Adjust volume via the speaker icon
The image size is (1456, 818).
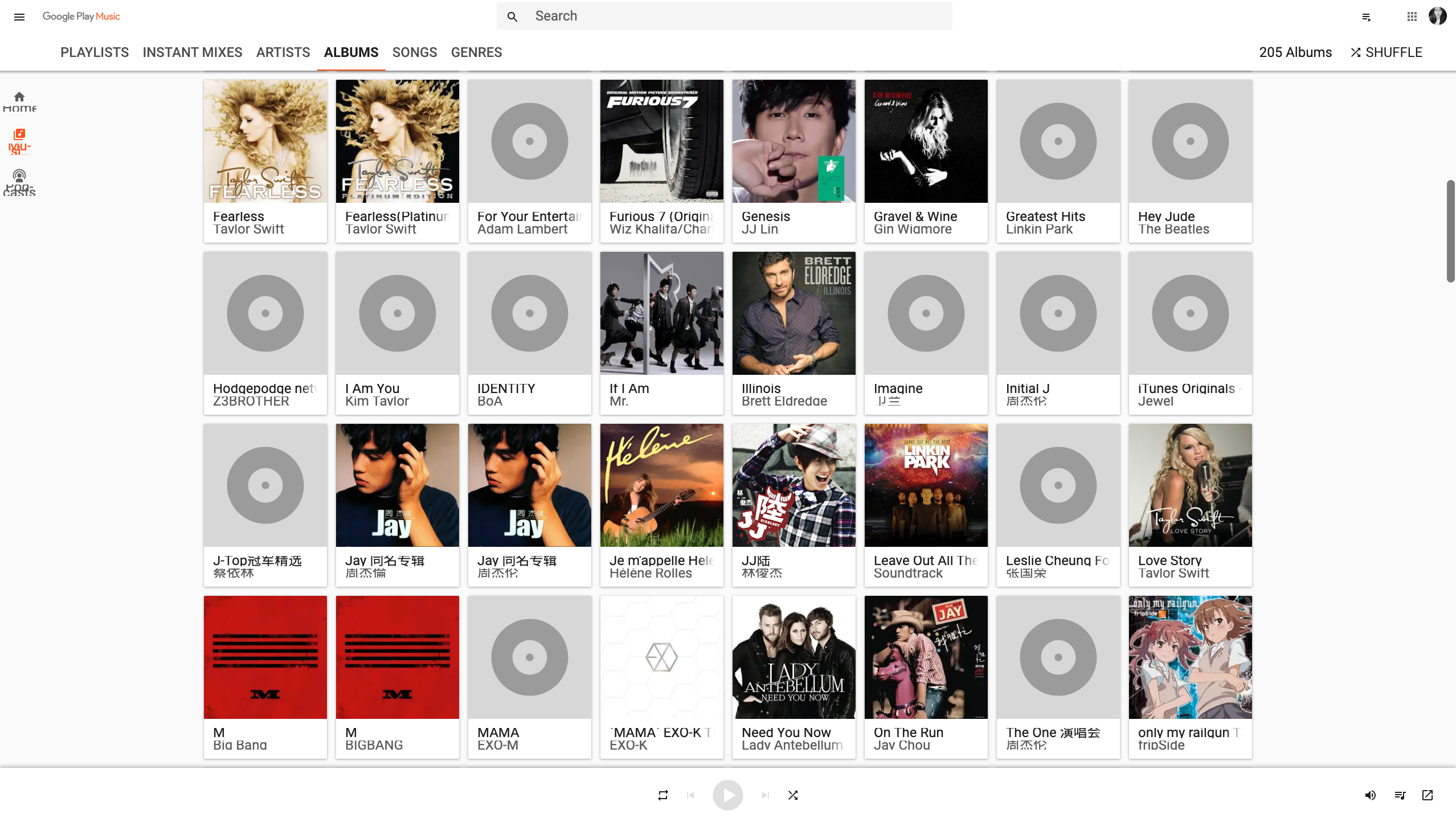coord(1371,795)
